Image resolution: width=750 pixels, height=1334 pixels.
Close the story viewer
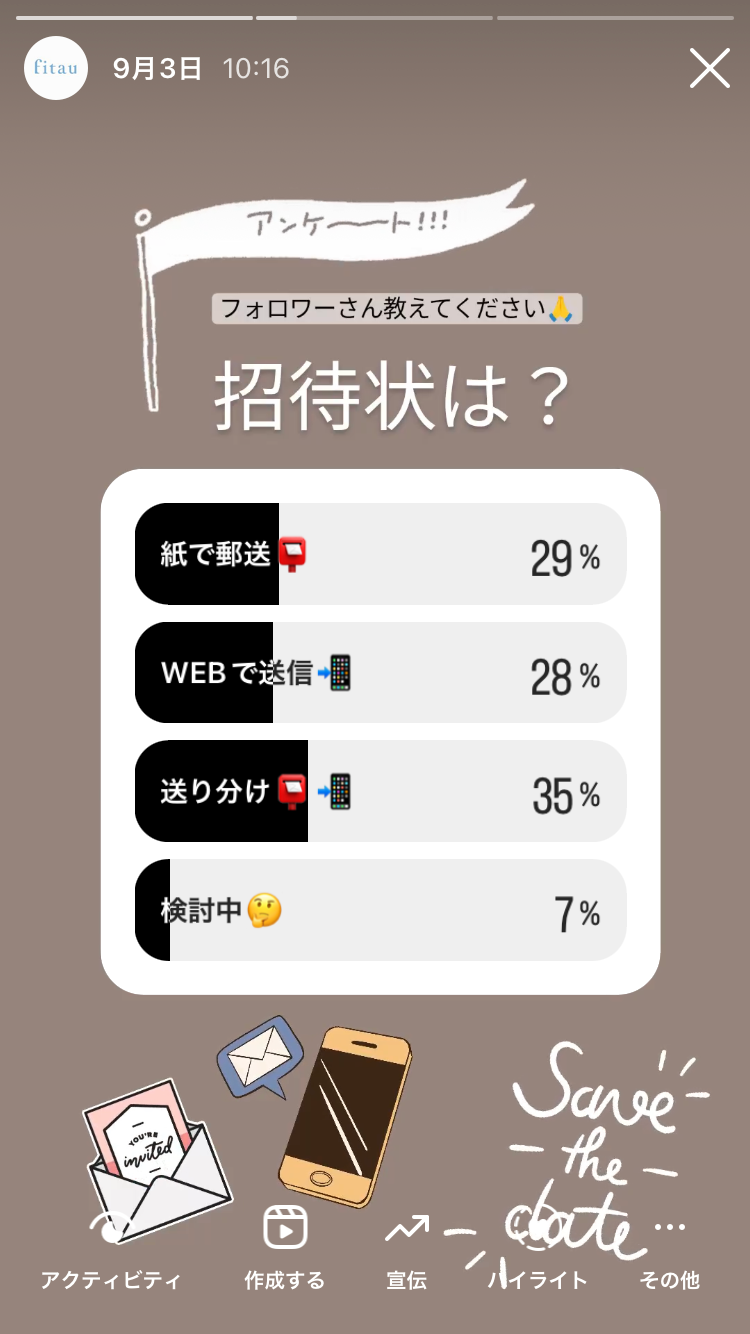(709, 68)
